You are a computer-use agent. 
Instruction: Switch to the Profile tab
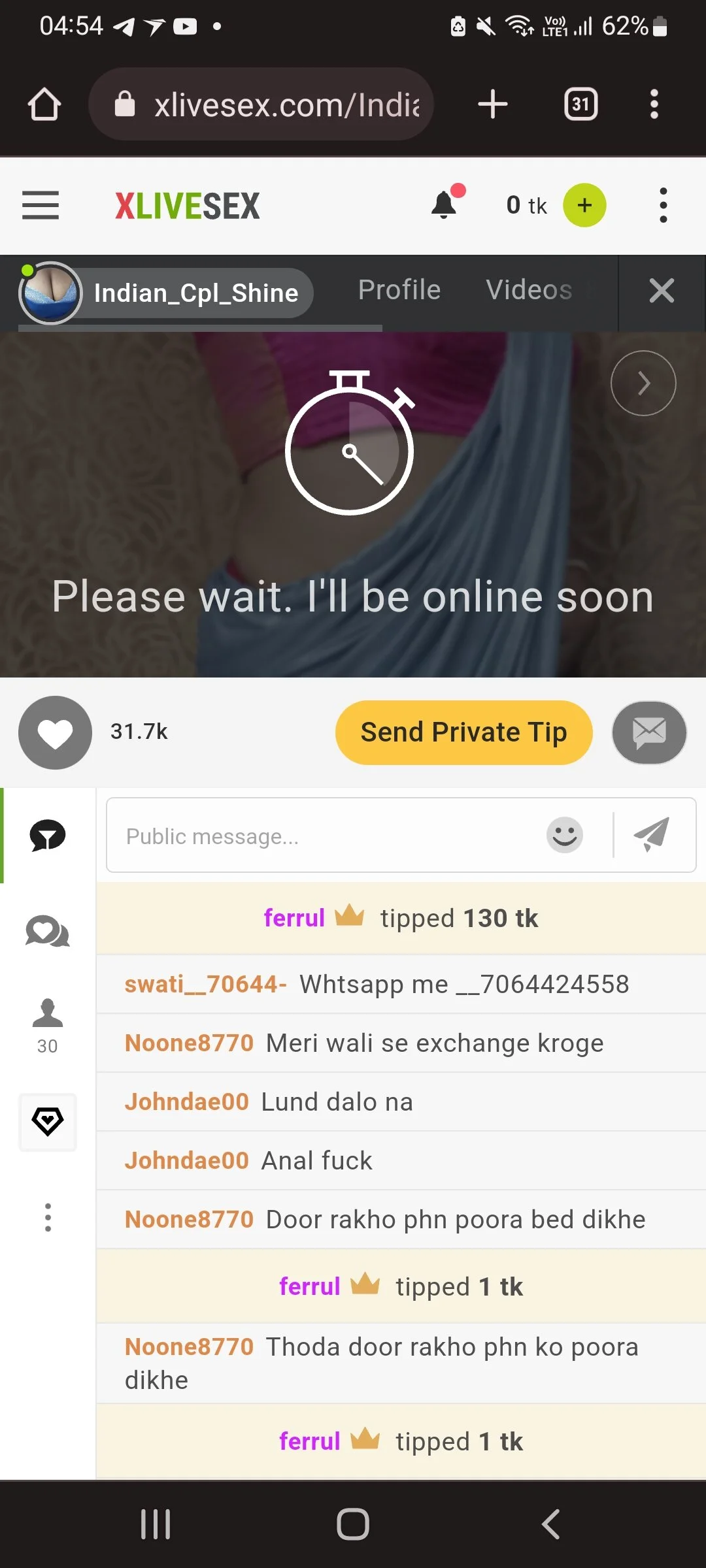tap(399, 290)
